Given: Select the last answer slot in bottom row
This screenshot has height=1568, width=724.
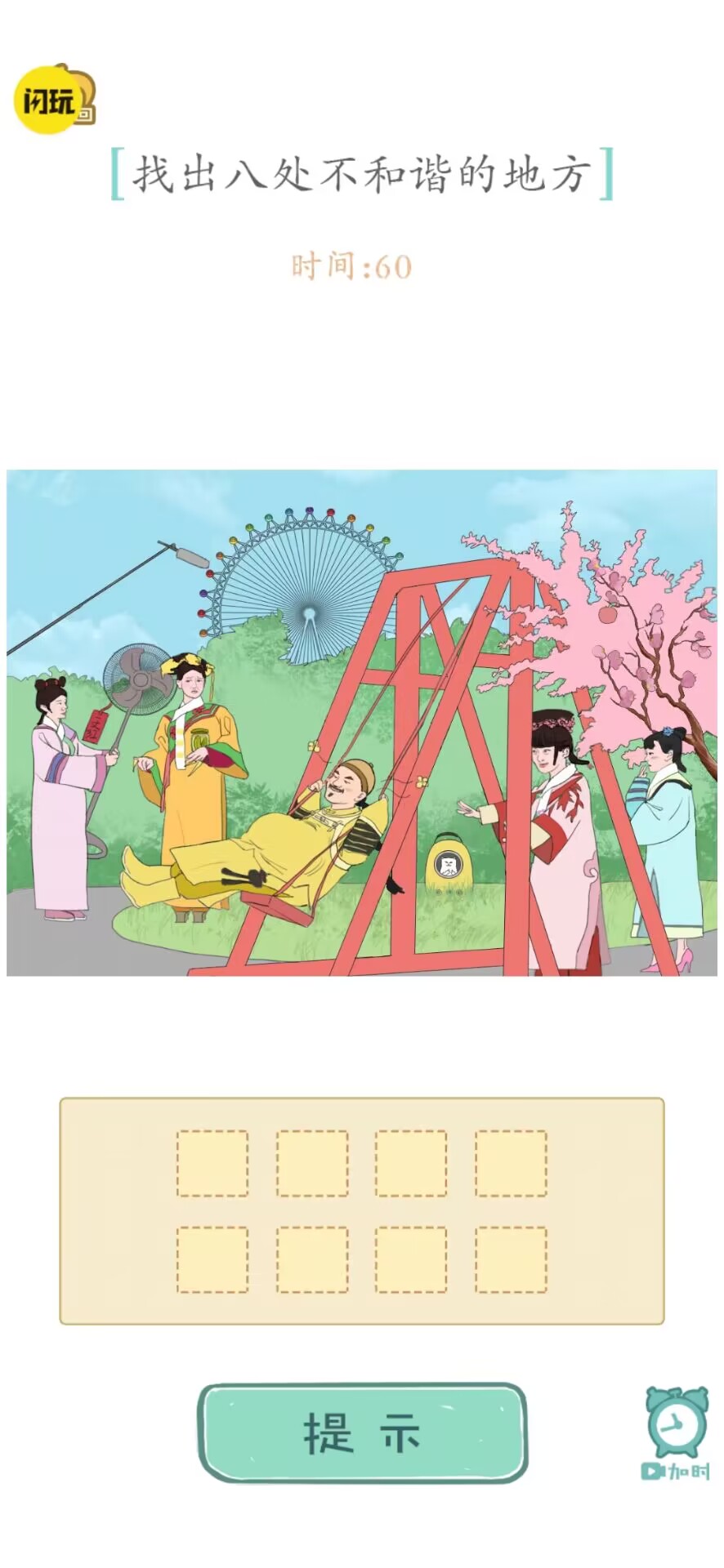Looking at the screenshot, I should pyautogui.click(x=510, y=1260).
